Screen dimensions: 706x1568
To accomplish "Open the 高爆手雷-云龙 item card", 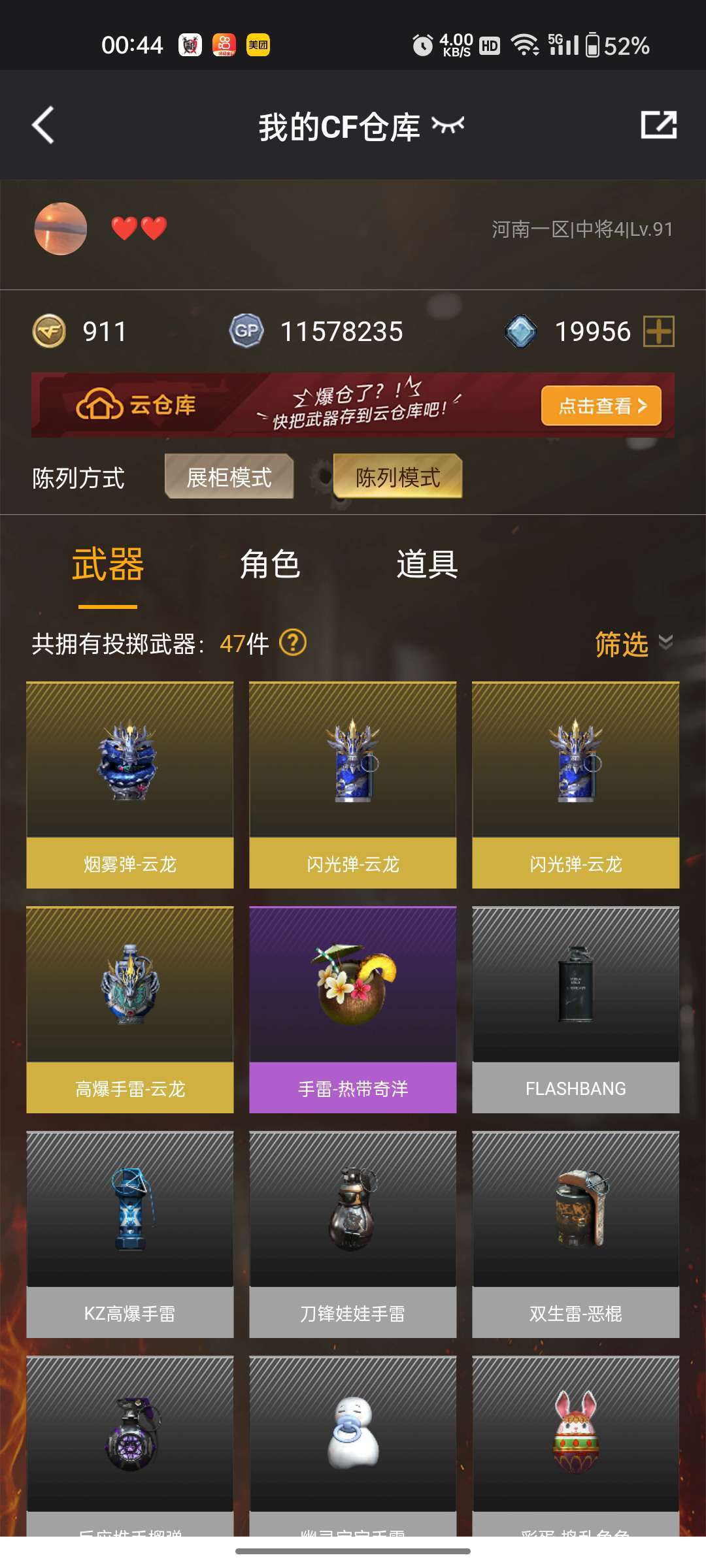I will 130,1009.
